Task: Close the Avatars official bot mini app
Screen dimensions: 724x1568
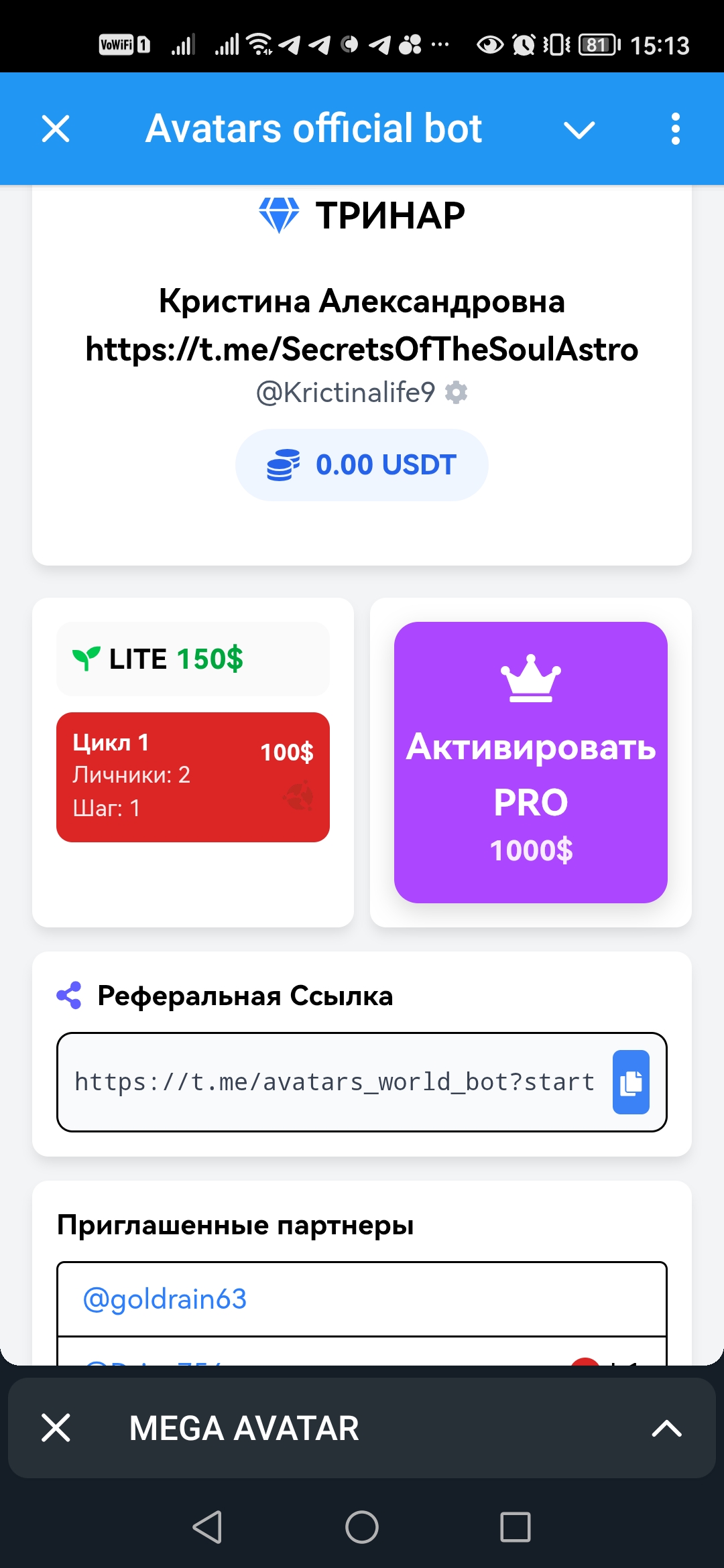Action: [x=56, y=129]
